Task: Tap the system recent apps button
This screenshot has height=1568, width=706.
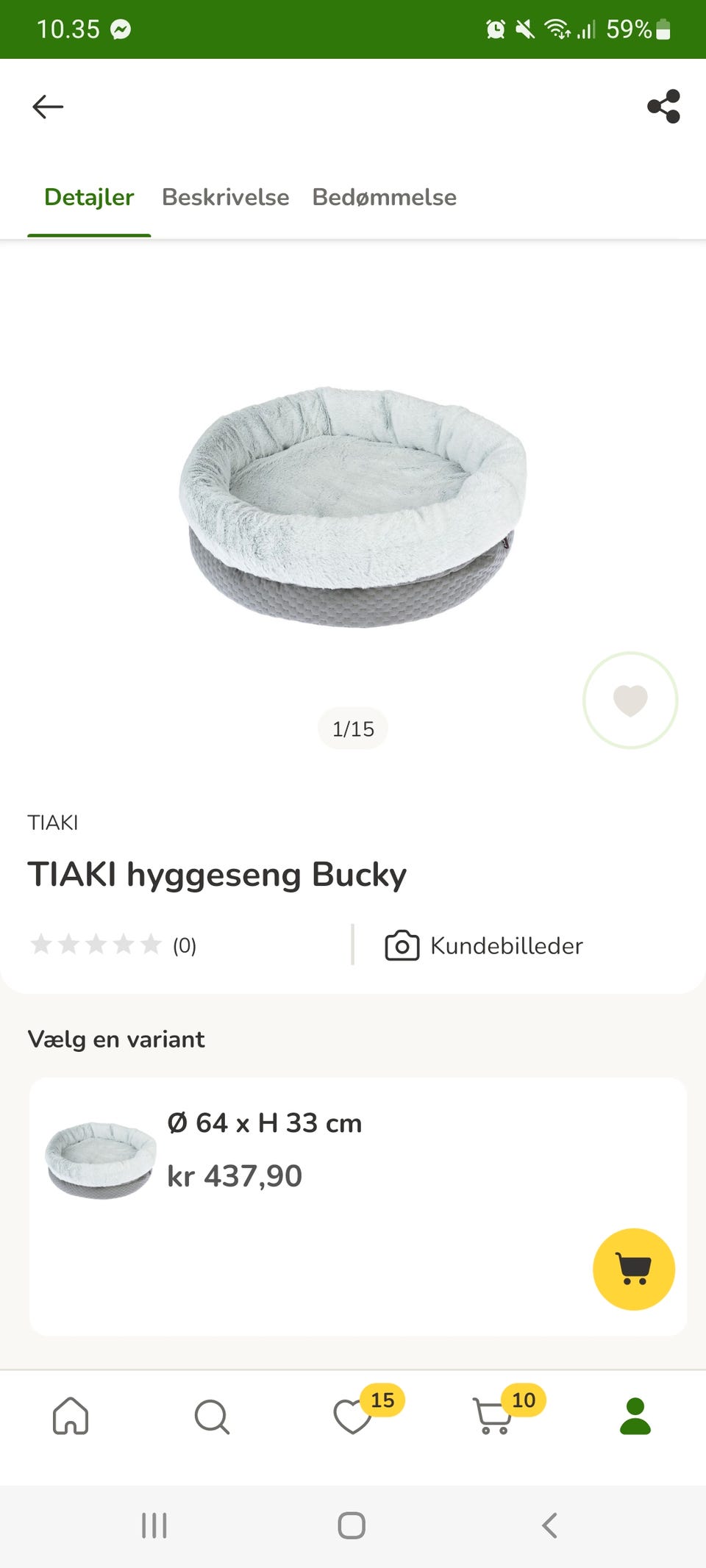Action: pos(154,1525)
